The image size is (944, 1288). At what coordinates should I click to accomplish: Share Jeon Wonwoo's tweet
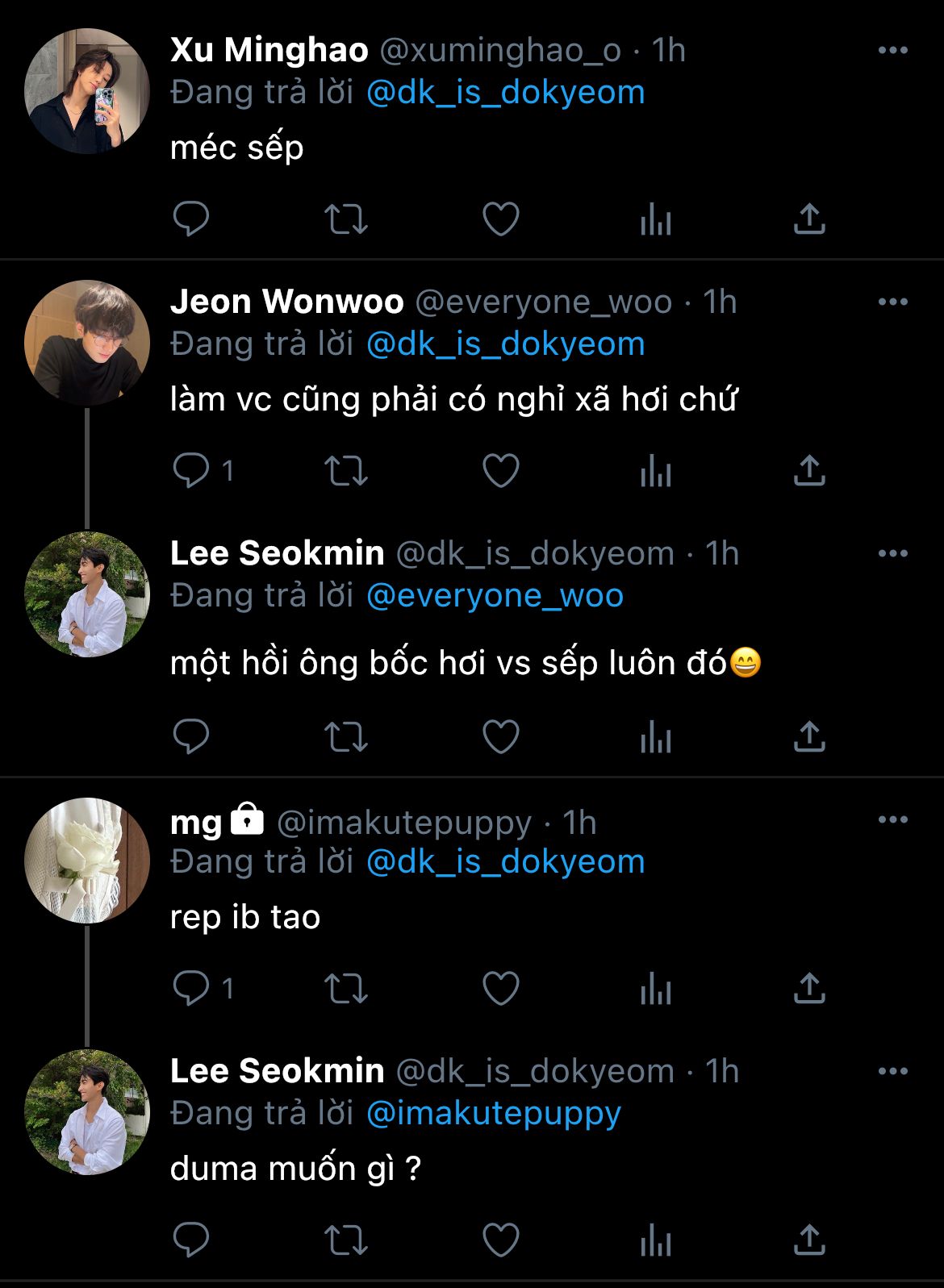click(x=809, y=471)
